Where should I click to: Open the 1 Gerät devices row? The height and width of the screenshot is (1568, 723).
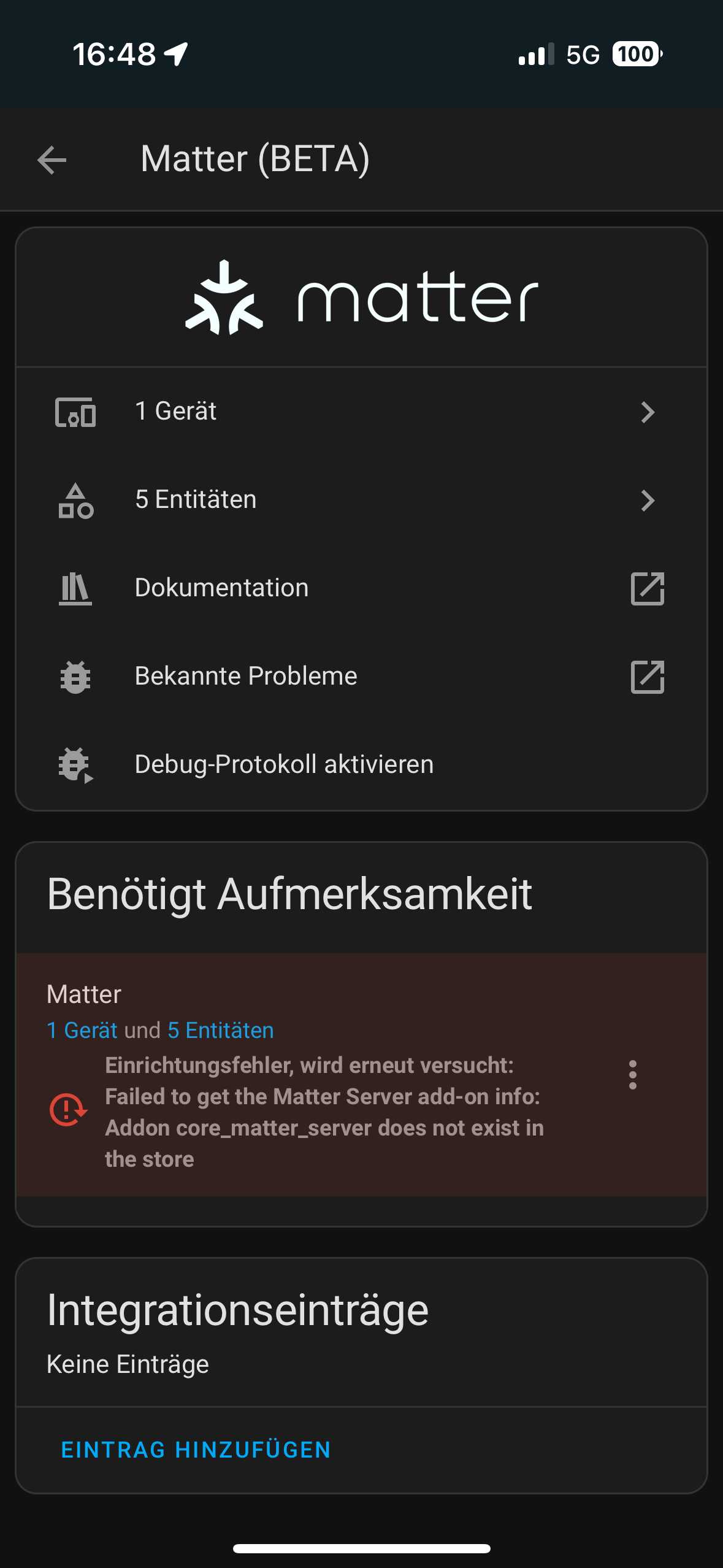tap(361, 412)
